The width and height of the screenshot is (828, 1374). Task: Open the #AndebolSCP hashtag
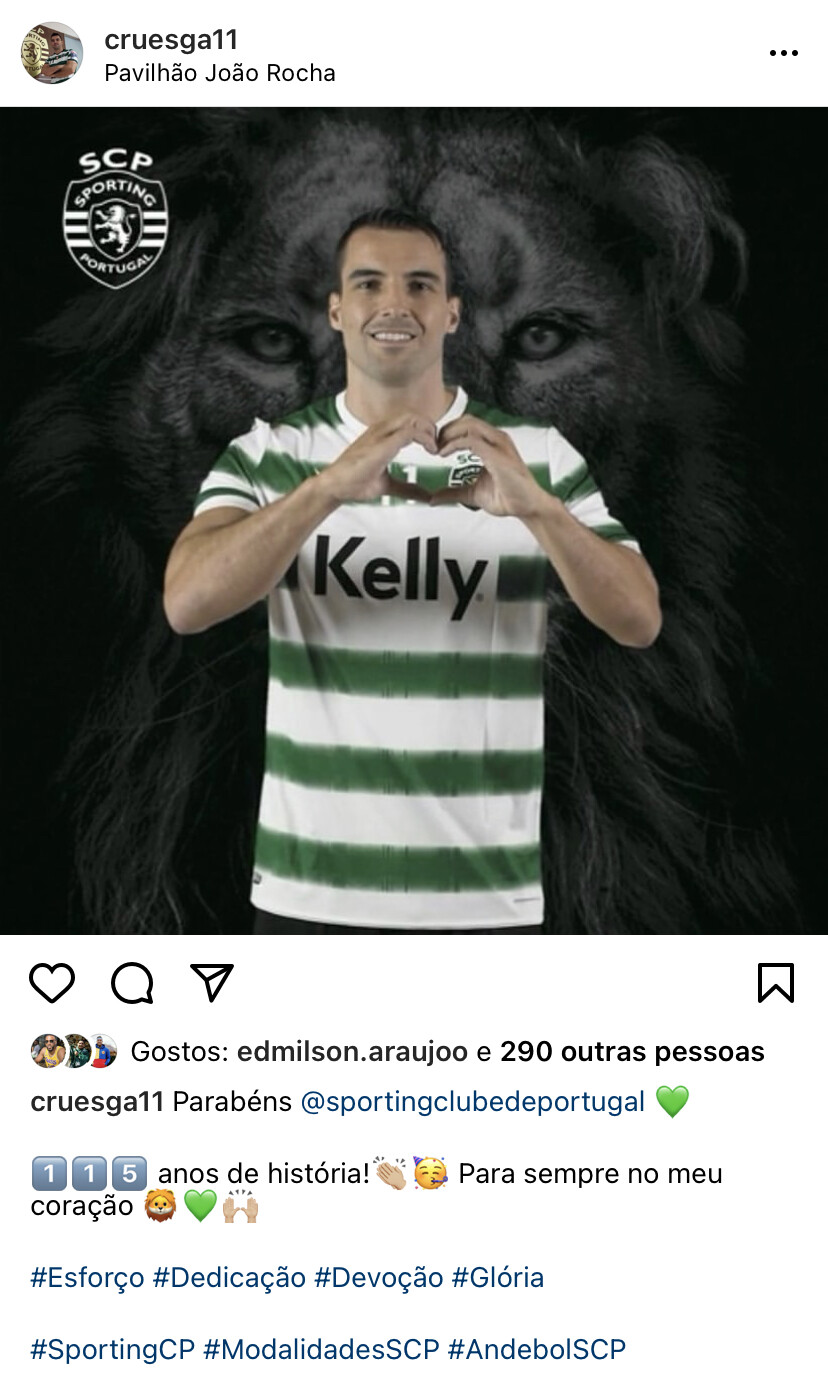[536, 1350]
